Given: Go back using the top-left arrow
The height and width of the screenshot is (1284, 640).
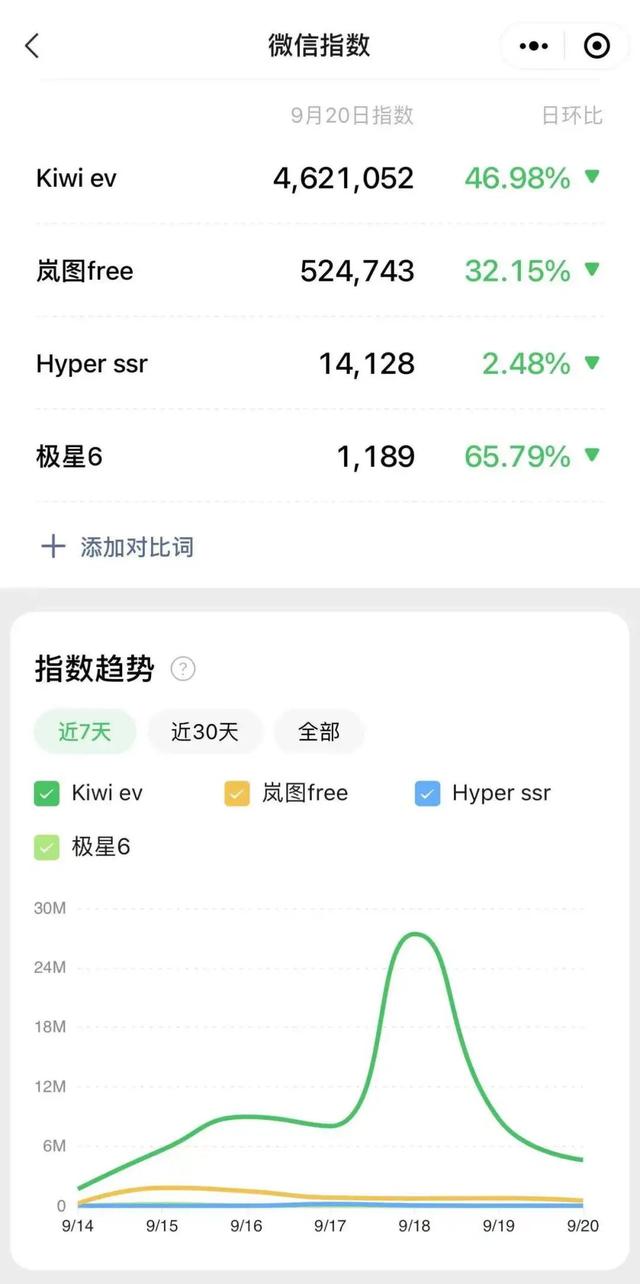Looking at the screenshot, I should point(32,45).
